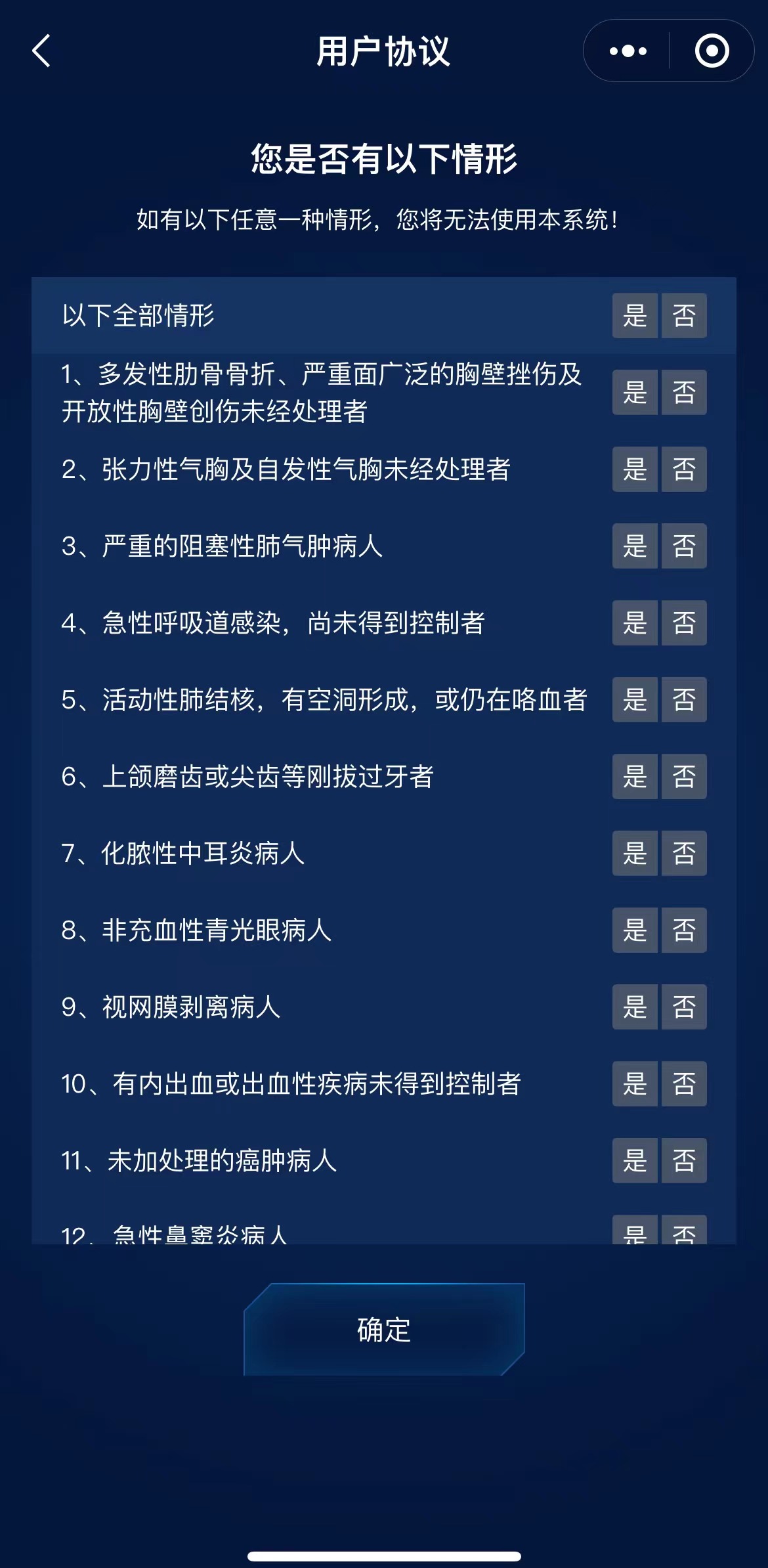Select 是 for 以下全部情形
This screenshot has width=768, height=1568.
[x=635, y=316]
